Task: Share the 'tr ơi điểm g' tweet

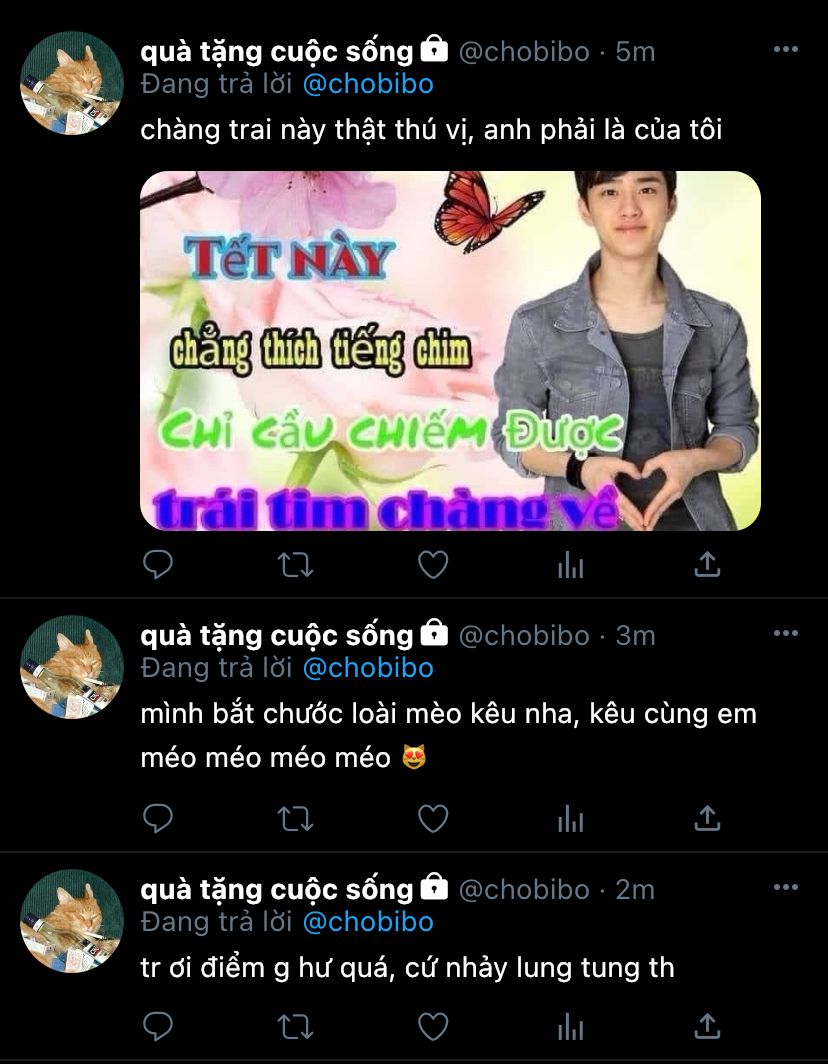Action: pyautogui.click(x=707, y=1027)
